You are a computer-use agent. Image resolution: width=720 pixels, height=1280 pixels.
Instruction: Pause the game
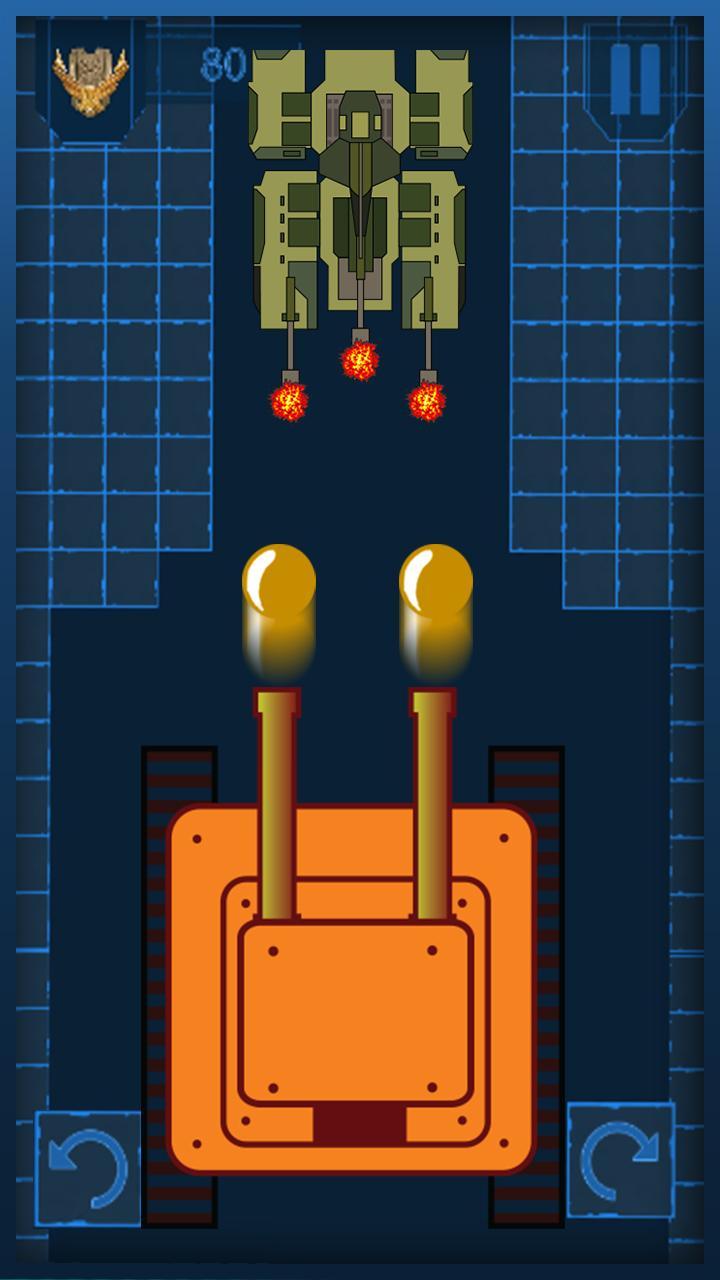(636, 79)
